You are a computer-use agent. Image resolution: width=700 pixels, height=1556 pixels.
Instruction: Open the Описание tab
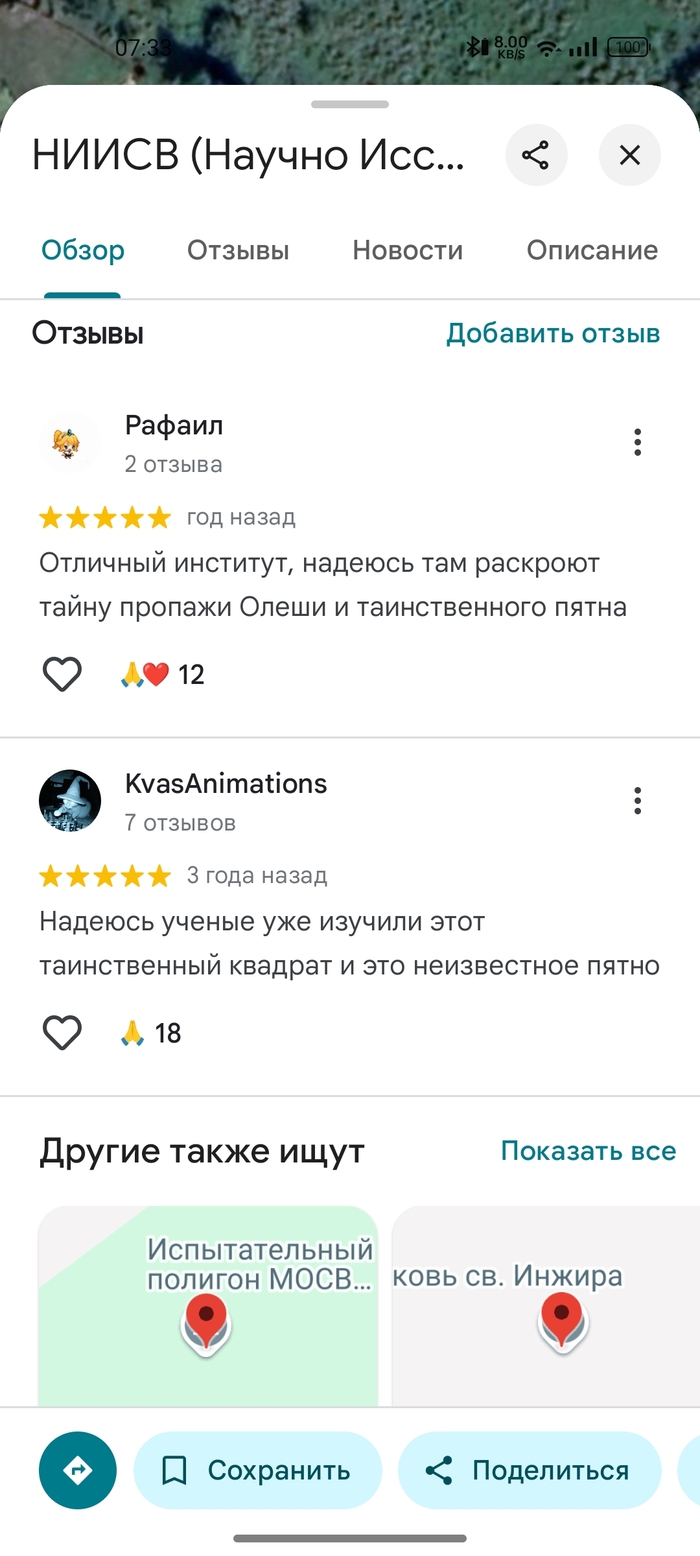click(x=592, y=250)
